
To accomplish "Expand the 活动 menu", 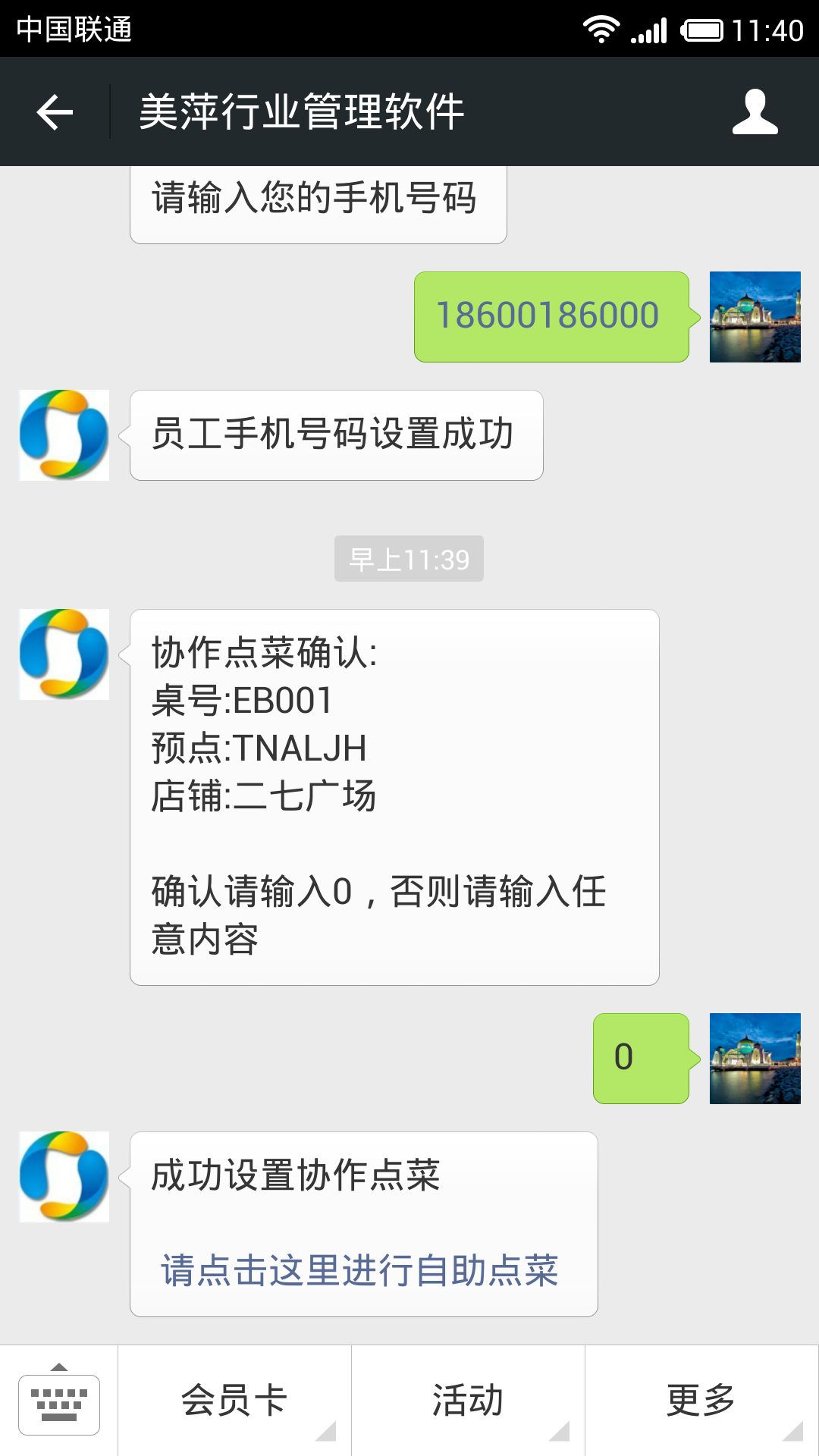I will [468, 1401].
